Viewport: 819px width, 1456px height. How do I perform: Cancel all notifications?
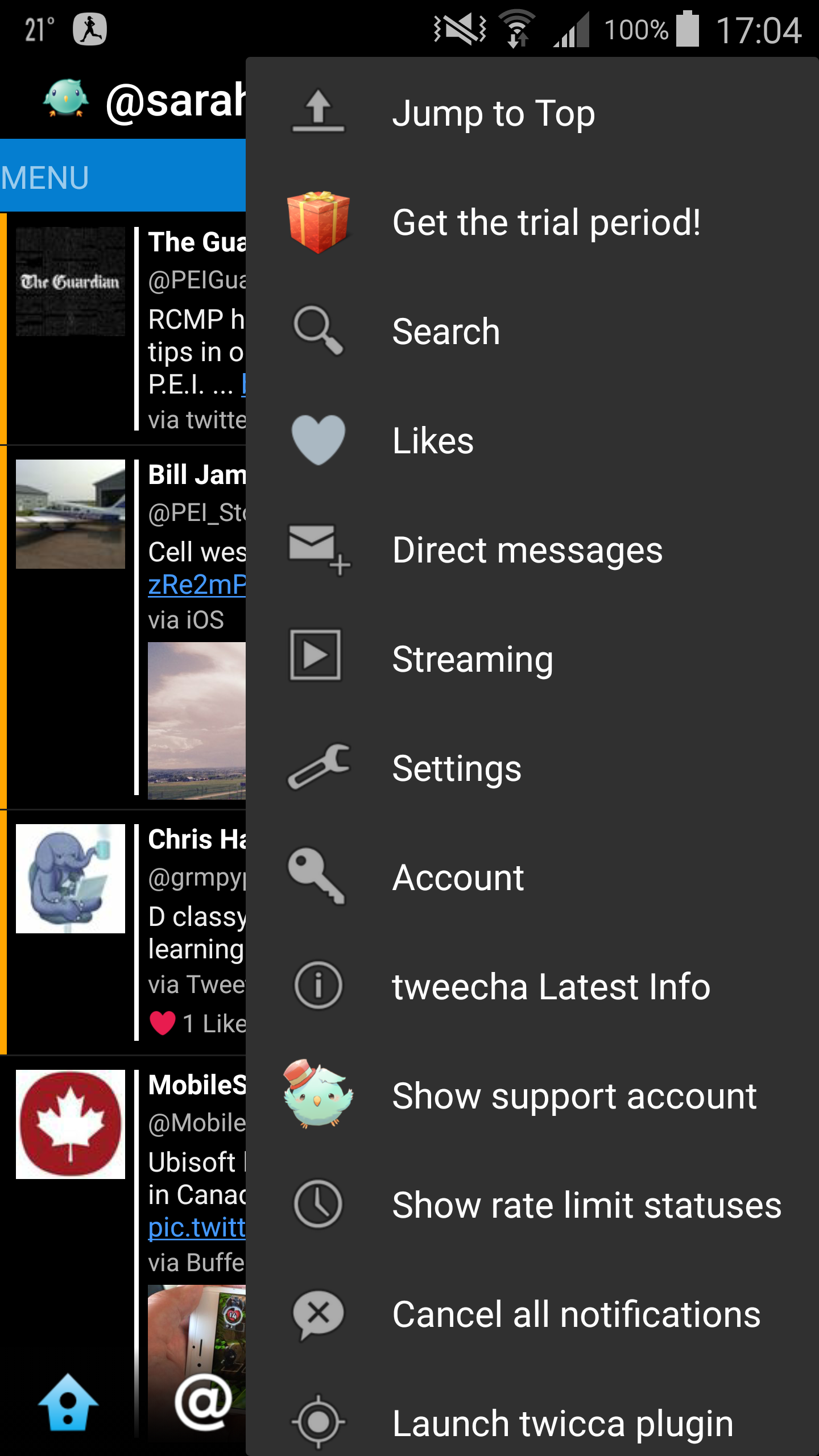(x=532, y=1313)
